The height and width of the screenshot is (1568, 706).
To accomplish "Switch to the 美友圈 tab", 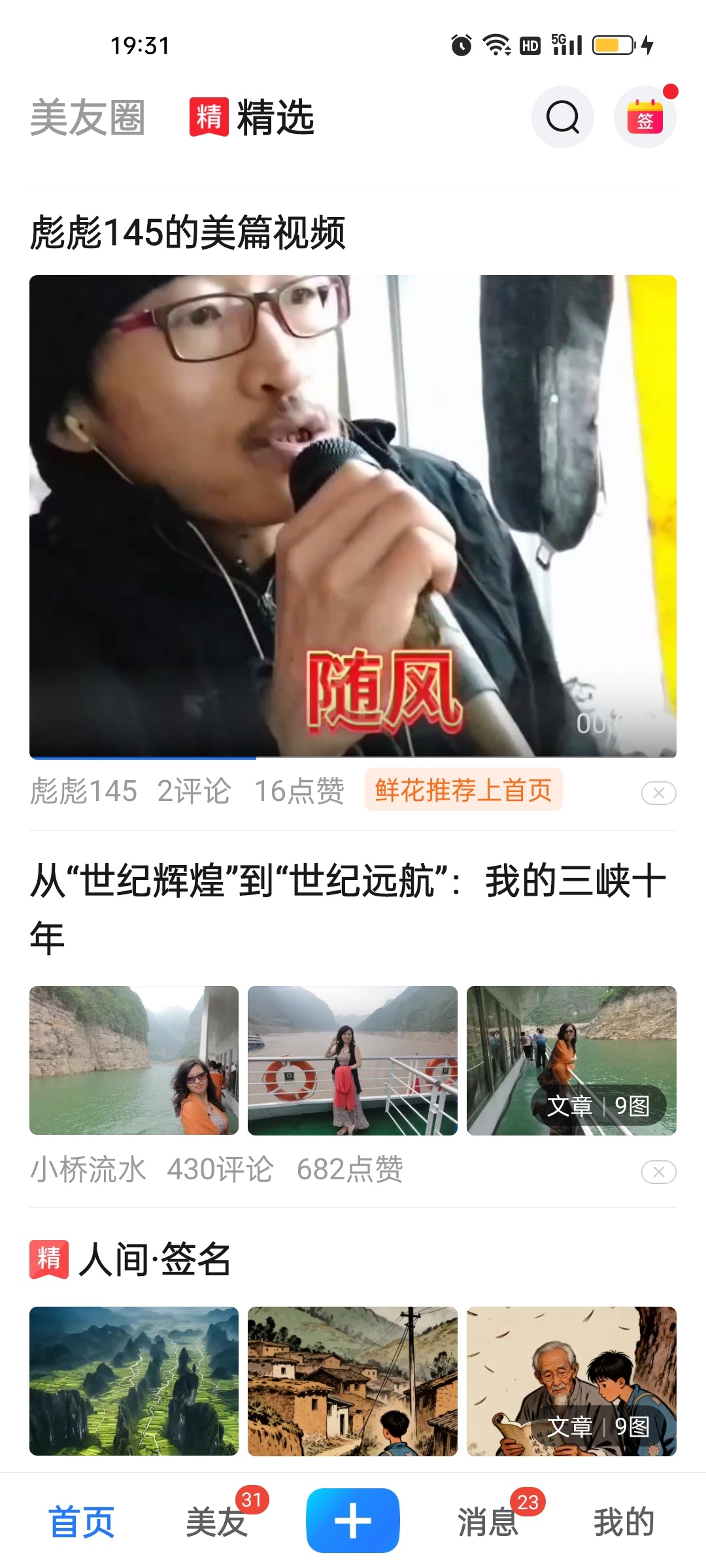I will tap(87, 118).
